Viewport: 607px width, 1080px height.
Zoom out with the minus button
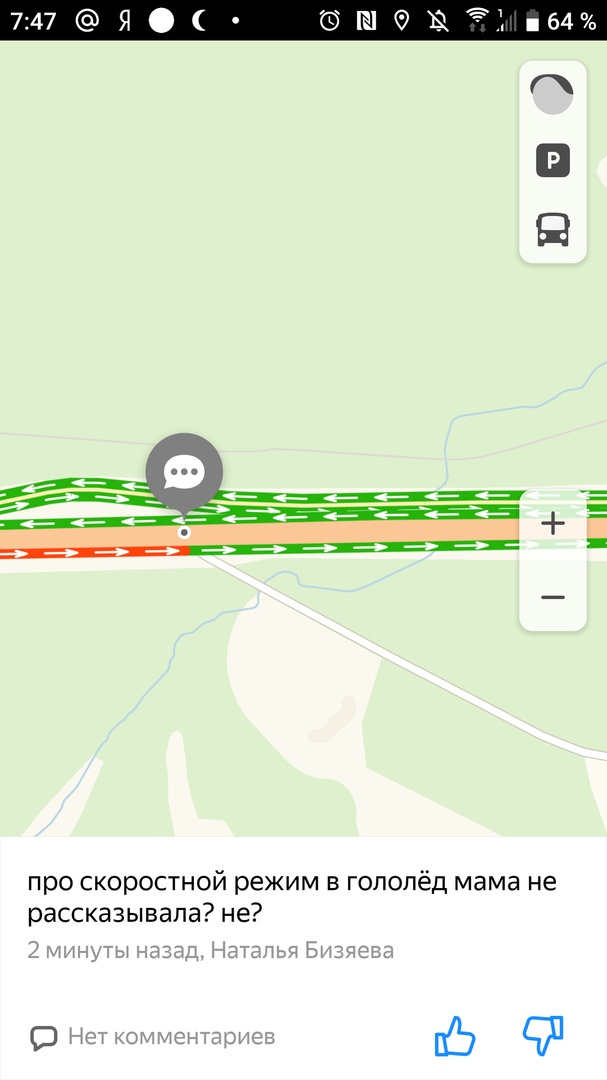pos(552,597)
